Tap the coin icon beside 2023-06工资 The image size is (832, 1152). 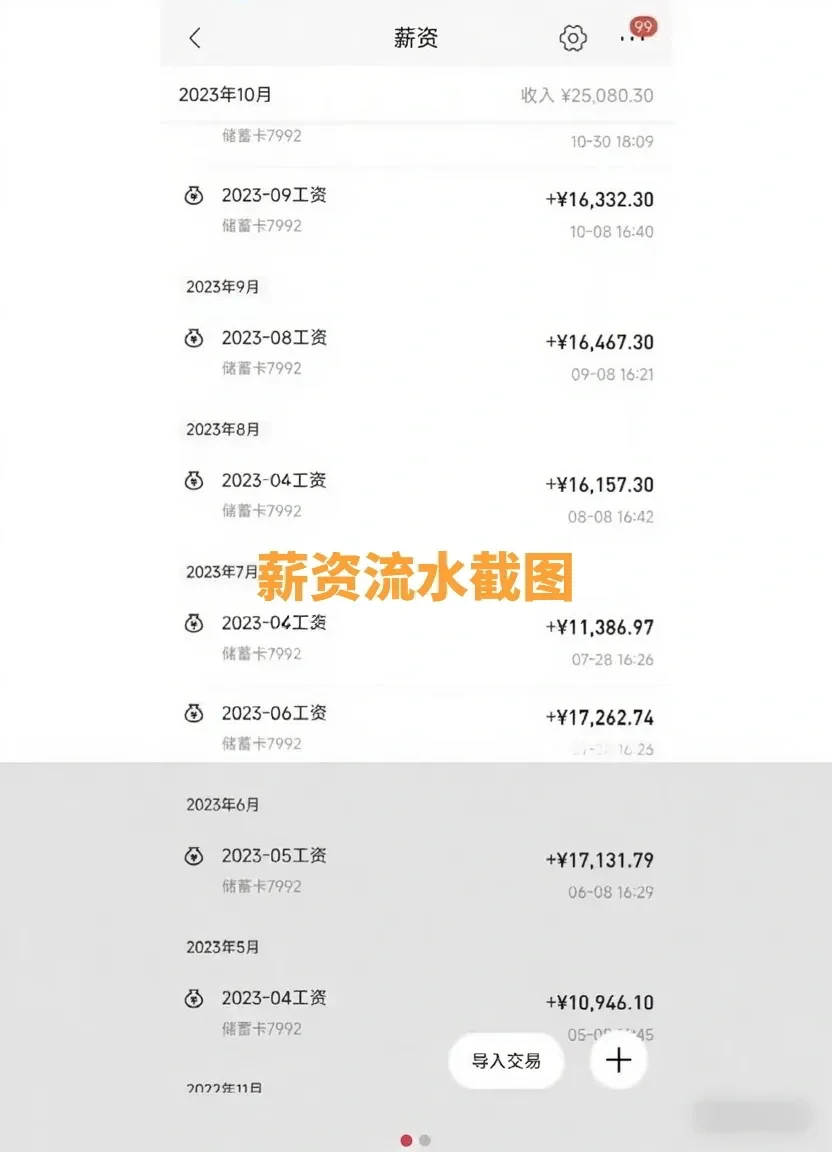[193, 713]
